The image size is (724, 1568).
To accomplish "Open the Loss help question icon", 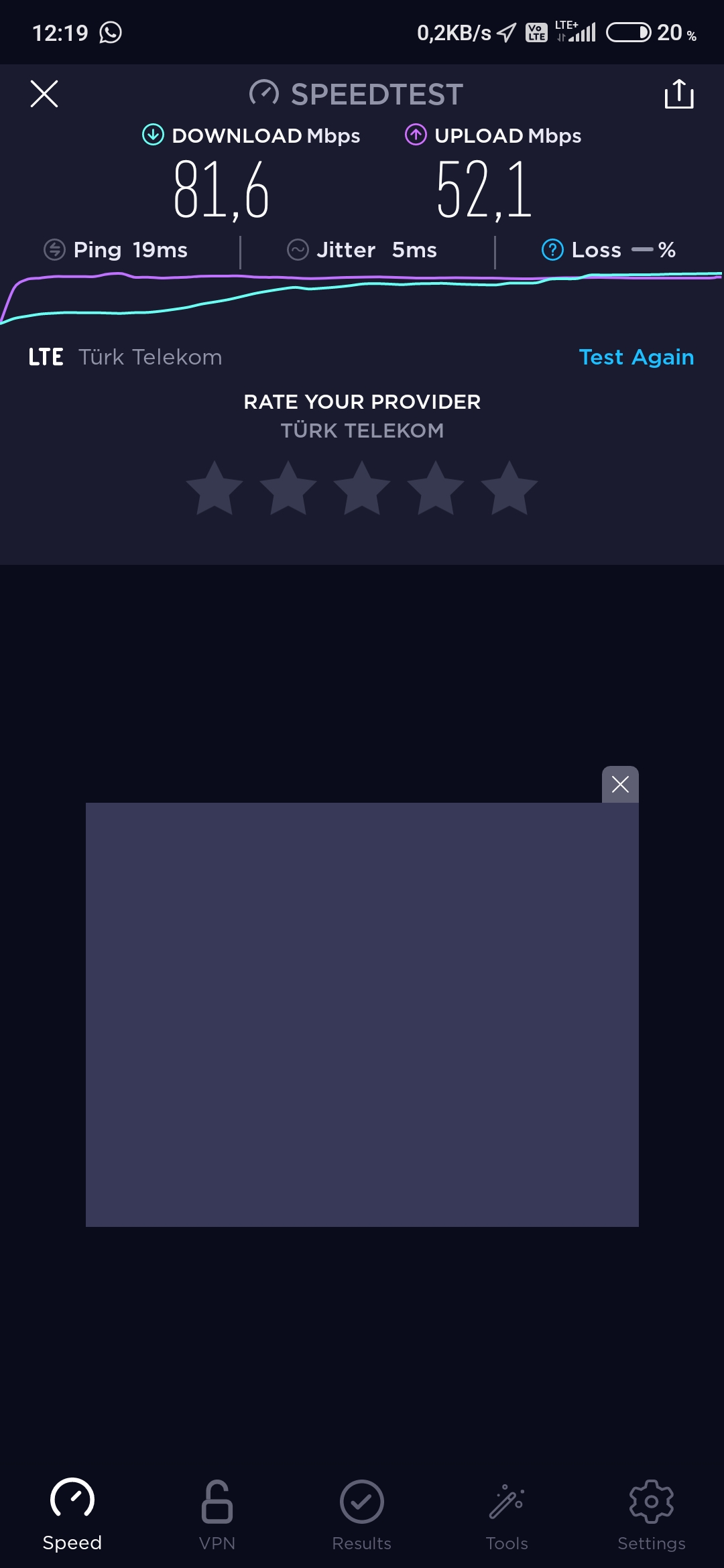I will (552, 250).
